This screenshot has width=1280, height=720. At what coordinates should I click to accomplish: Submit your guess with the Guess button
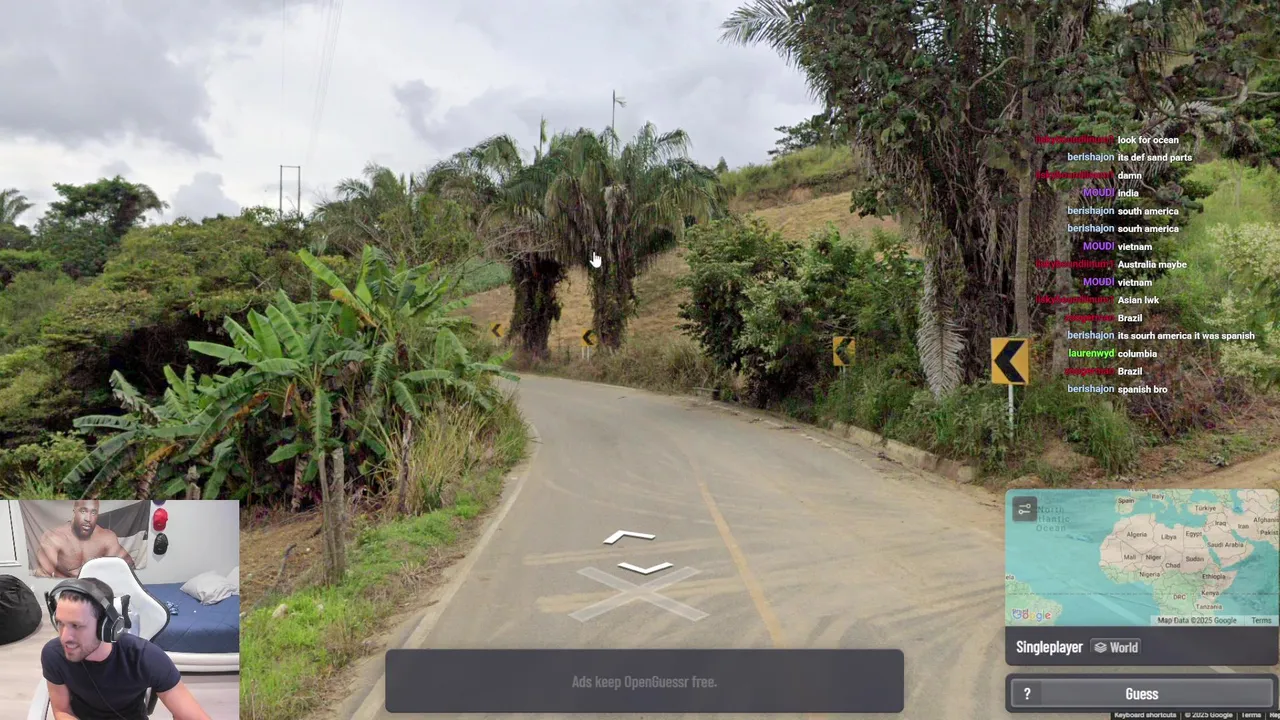pyautogui.click(x=1141, y=694)
